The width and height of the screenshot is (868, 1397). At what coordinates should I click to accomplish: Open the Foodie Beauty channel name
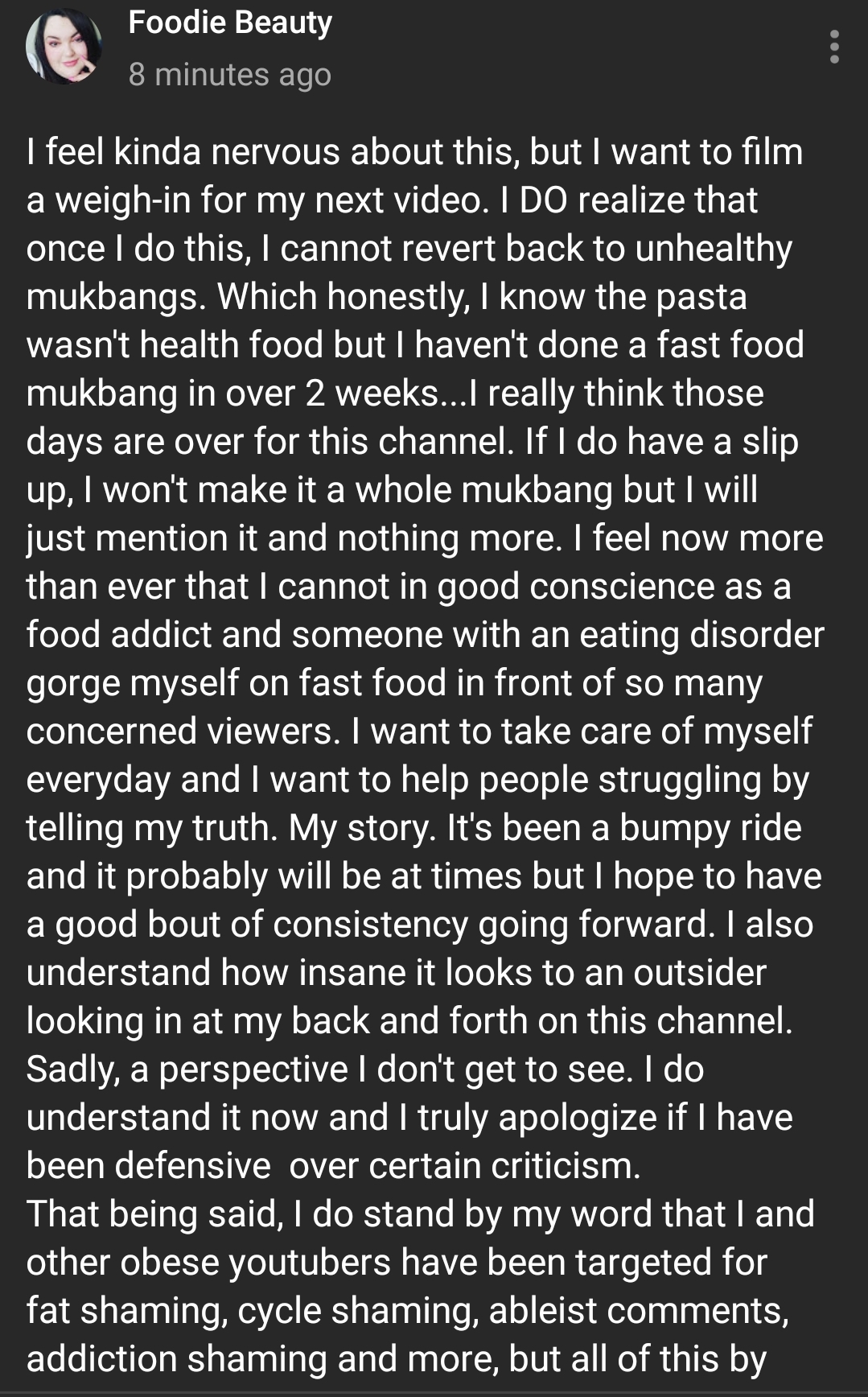pyautogui.click(x=230, y=23)
